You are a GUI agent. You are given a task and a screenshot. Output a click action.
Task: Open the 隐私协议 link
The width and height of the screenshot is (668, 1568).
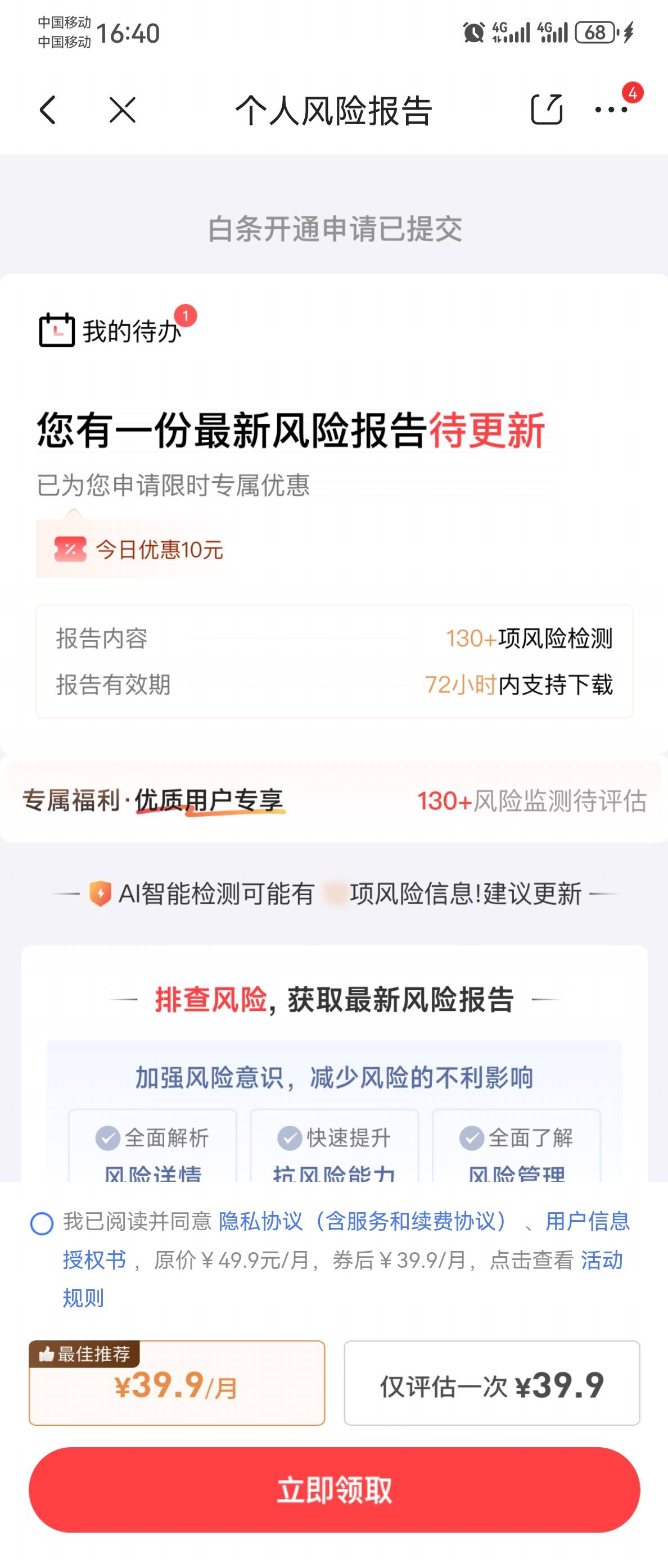coord(364,1221)
